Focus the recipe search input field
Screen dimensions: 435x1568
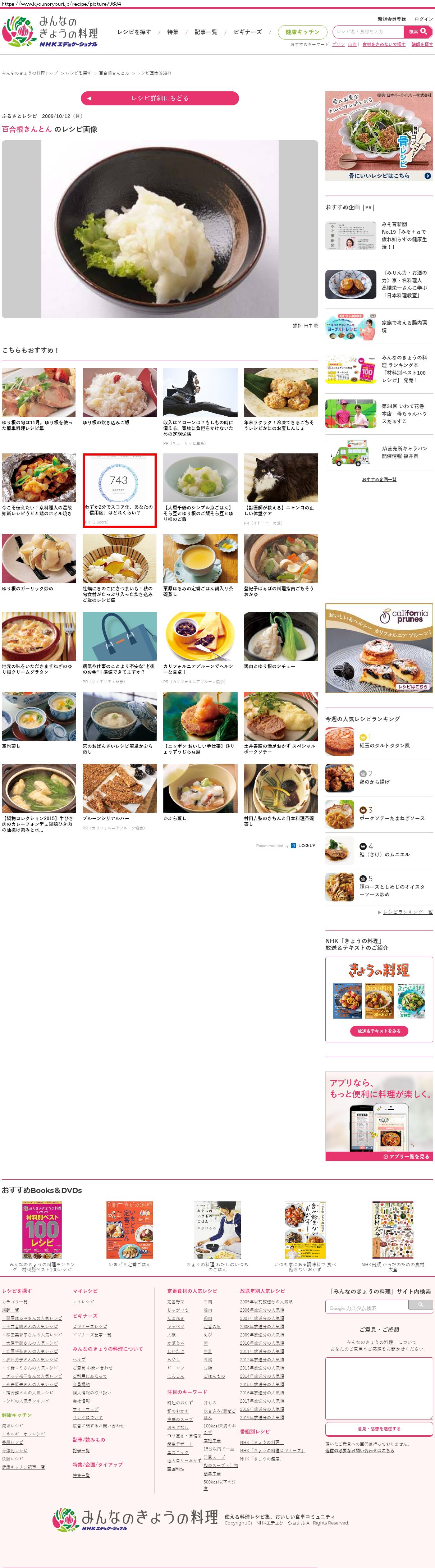pyautogui.click(x=368, y=32)
